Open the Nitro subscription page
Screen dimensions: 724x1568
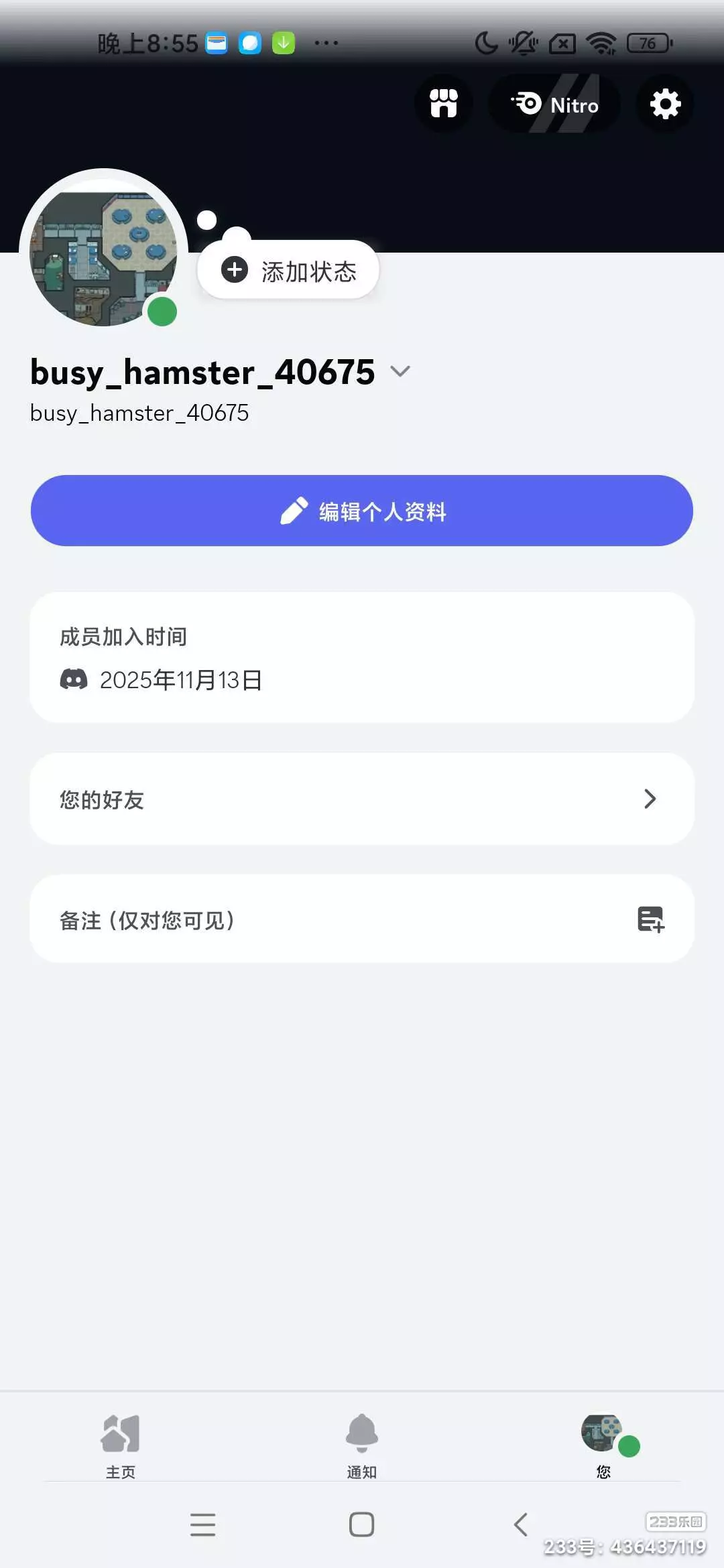pyautogui.click(x=554, y=104)
